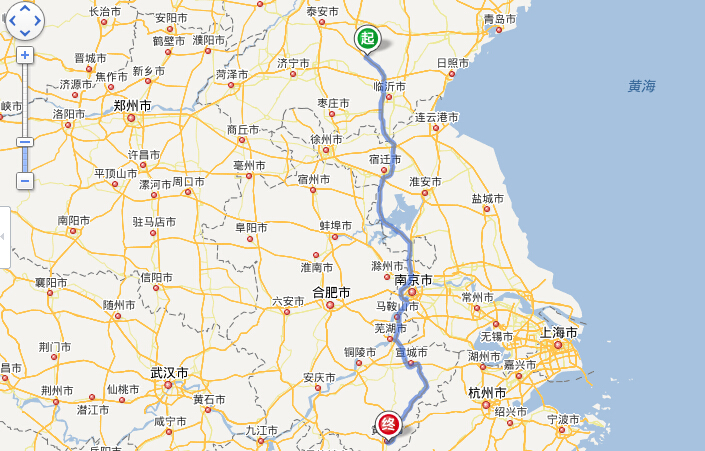This screenshot has width=705, height=451.
Task: Select the red 终 destination marker
Action: (x=389, y=424)
